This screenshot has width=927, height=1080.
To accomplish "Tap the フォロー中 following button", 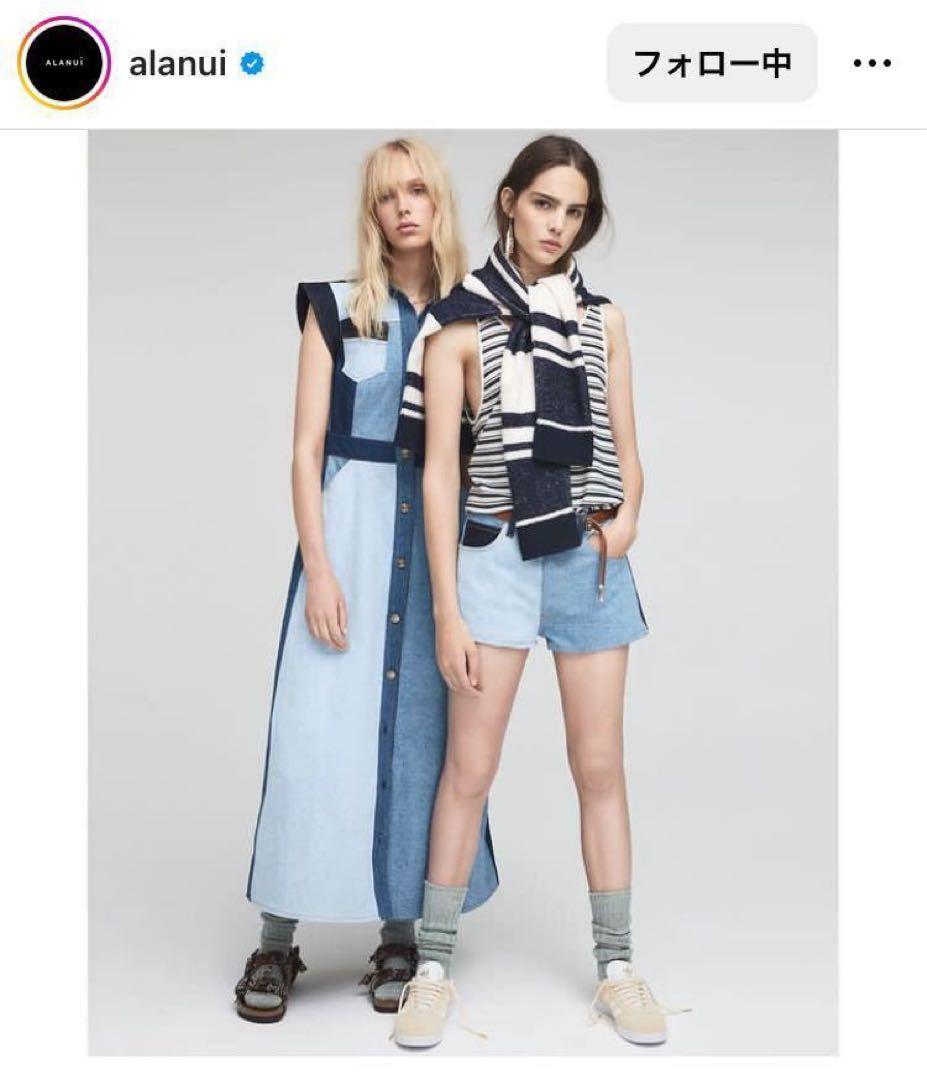I will [711, 63].
